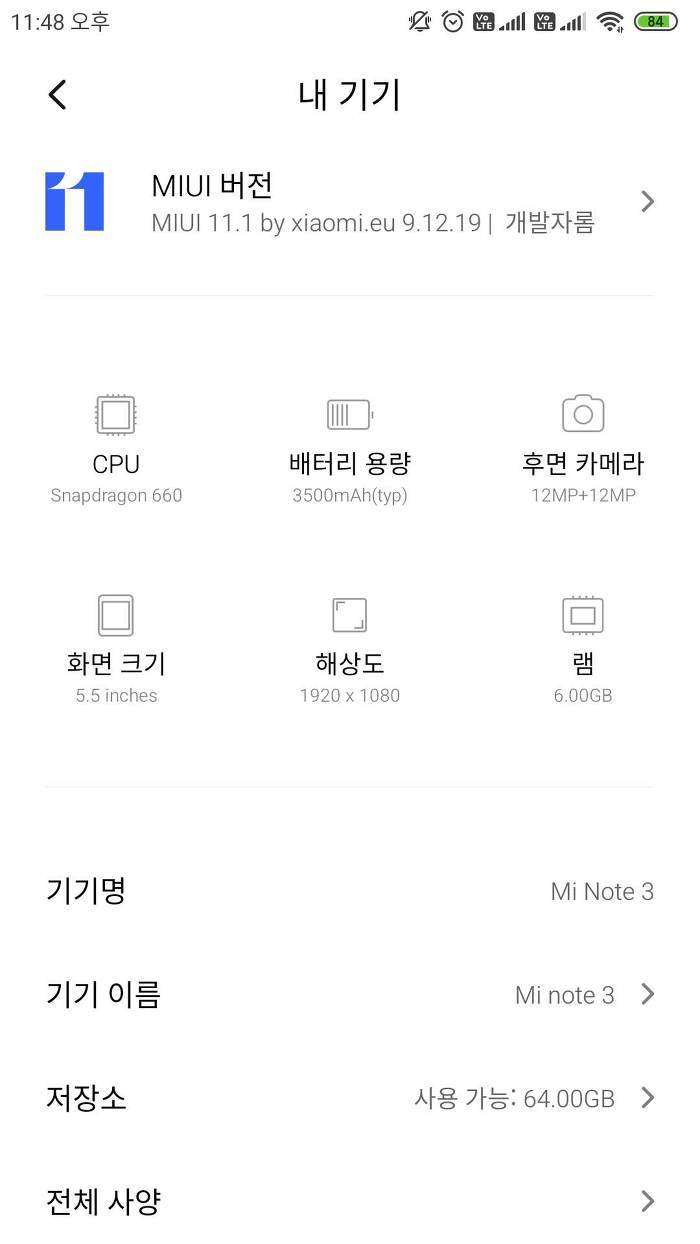
Task: Open 저장소 storage details
Action: click(x=350, y=1098)
